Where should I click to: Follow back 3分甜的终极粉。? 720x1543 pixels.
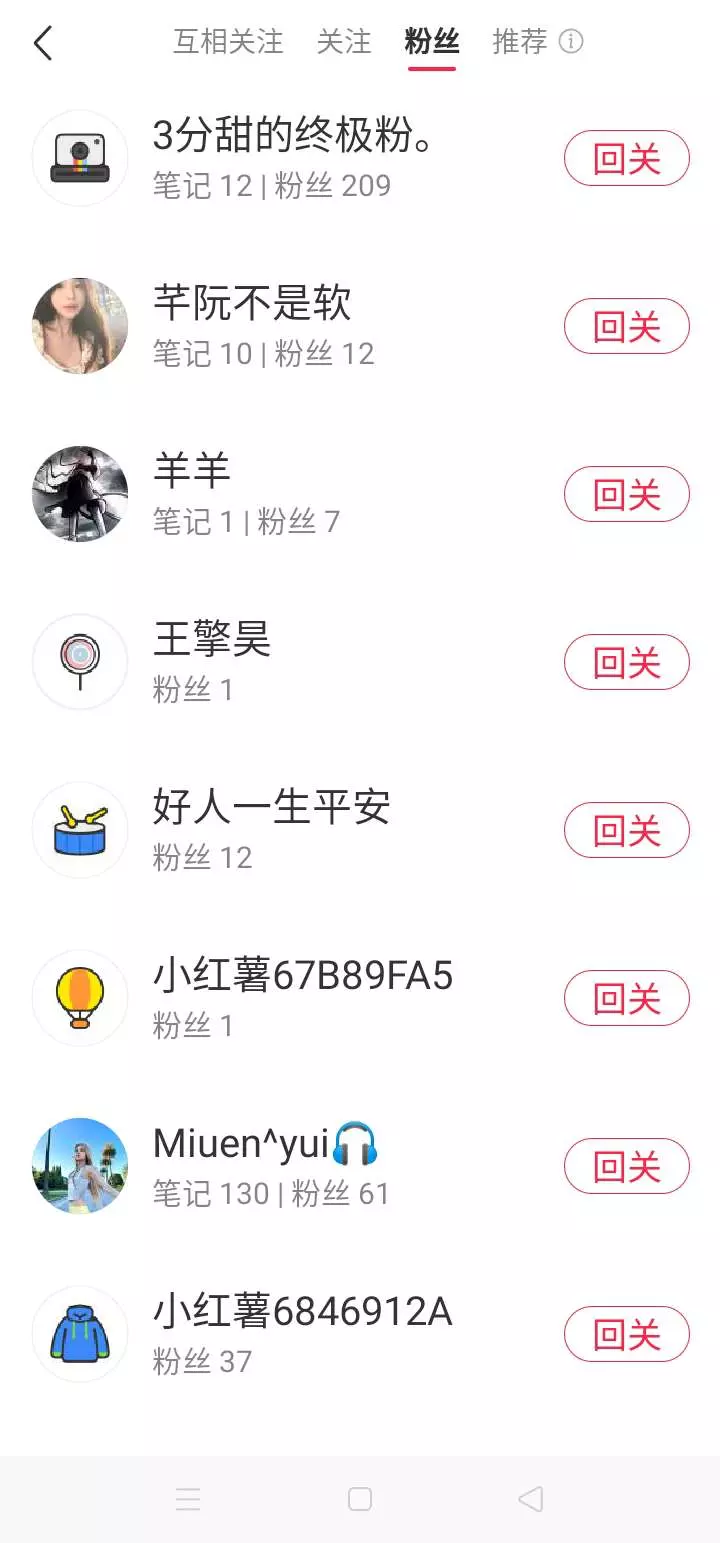coord(626,159)
